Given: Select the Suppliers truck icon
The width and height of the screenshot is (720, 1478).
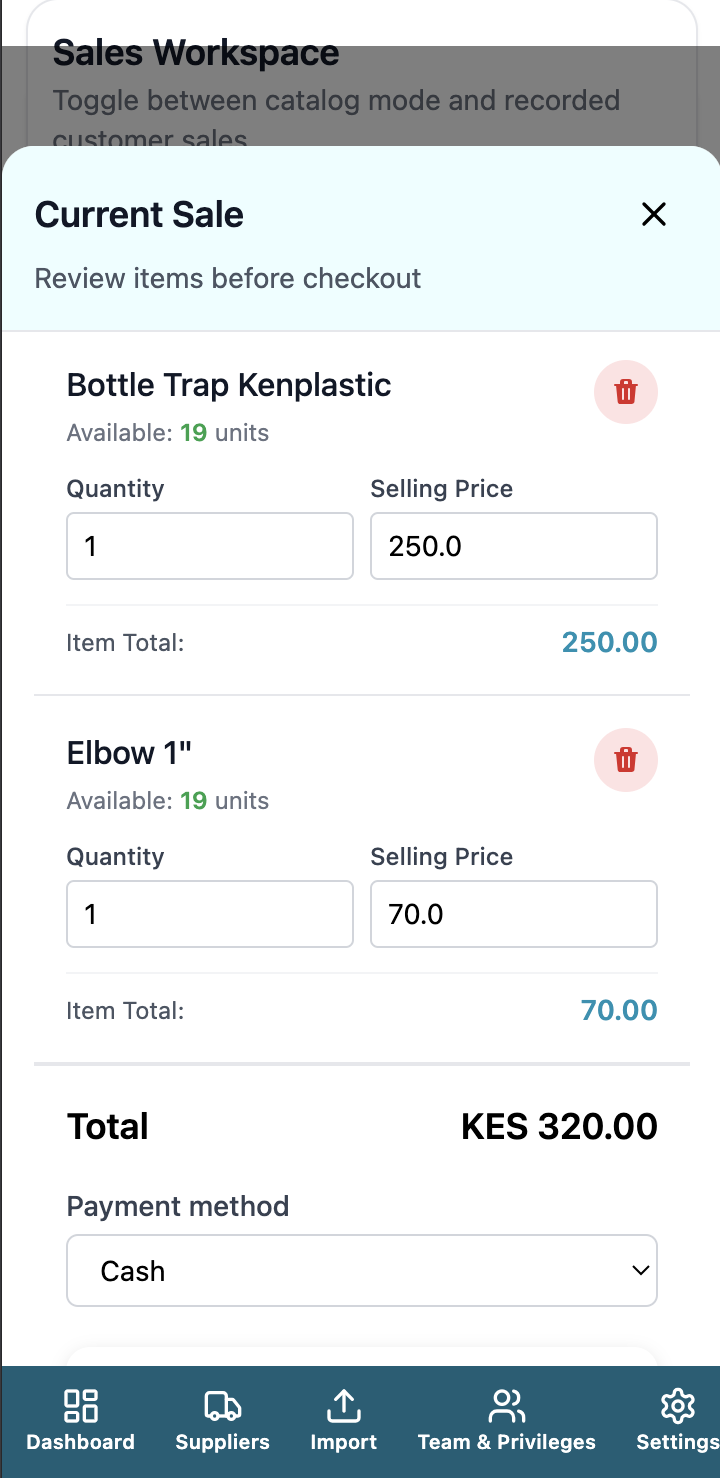Looking at the screenshot, I should pos(222,1405).
